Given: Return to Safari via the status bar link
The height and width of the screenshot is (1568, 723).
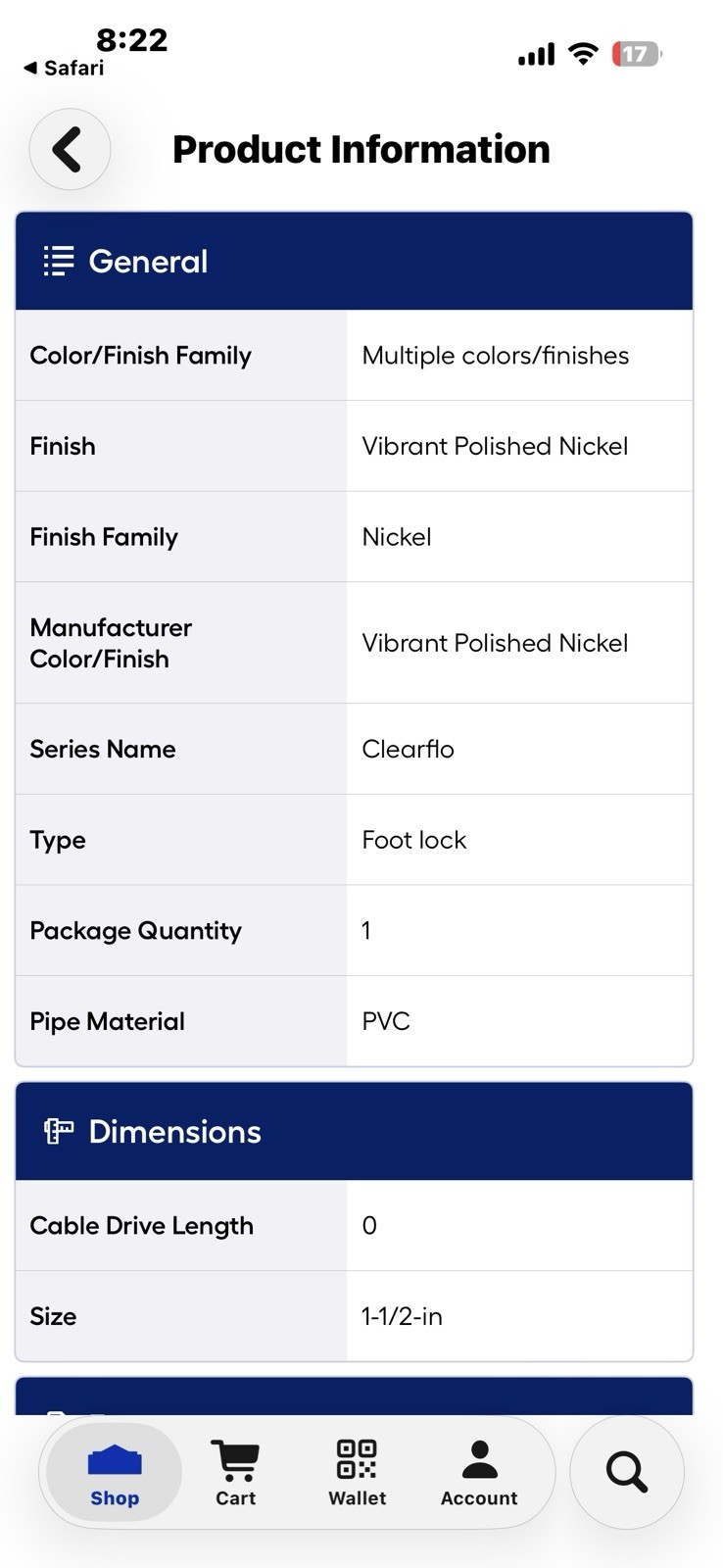Looking at the screenshot, I should click(64, 68).
